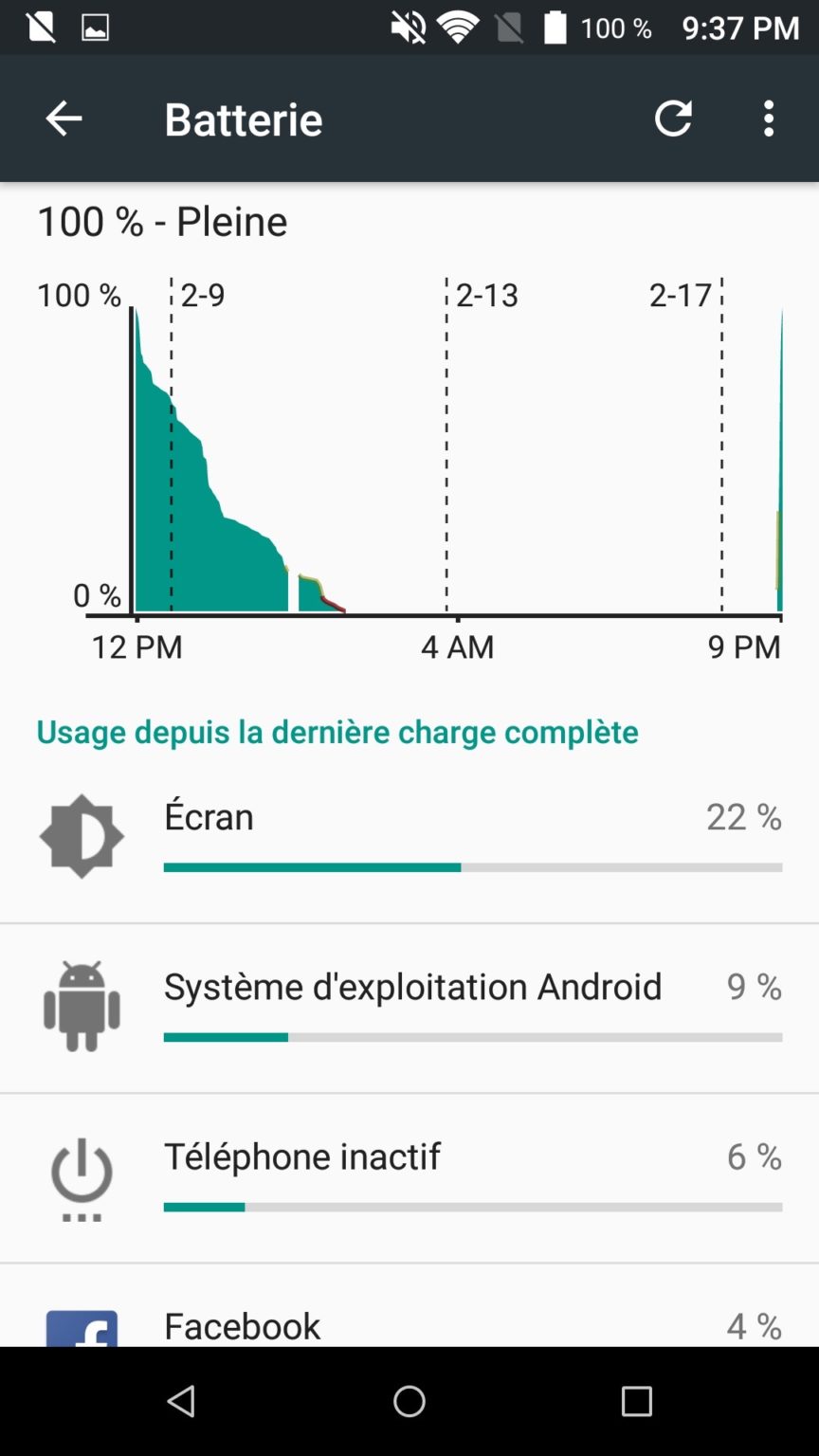This screenshot has height=1456, width=819.
Task: Open the battery history graph
Action: point(409,455)
